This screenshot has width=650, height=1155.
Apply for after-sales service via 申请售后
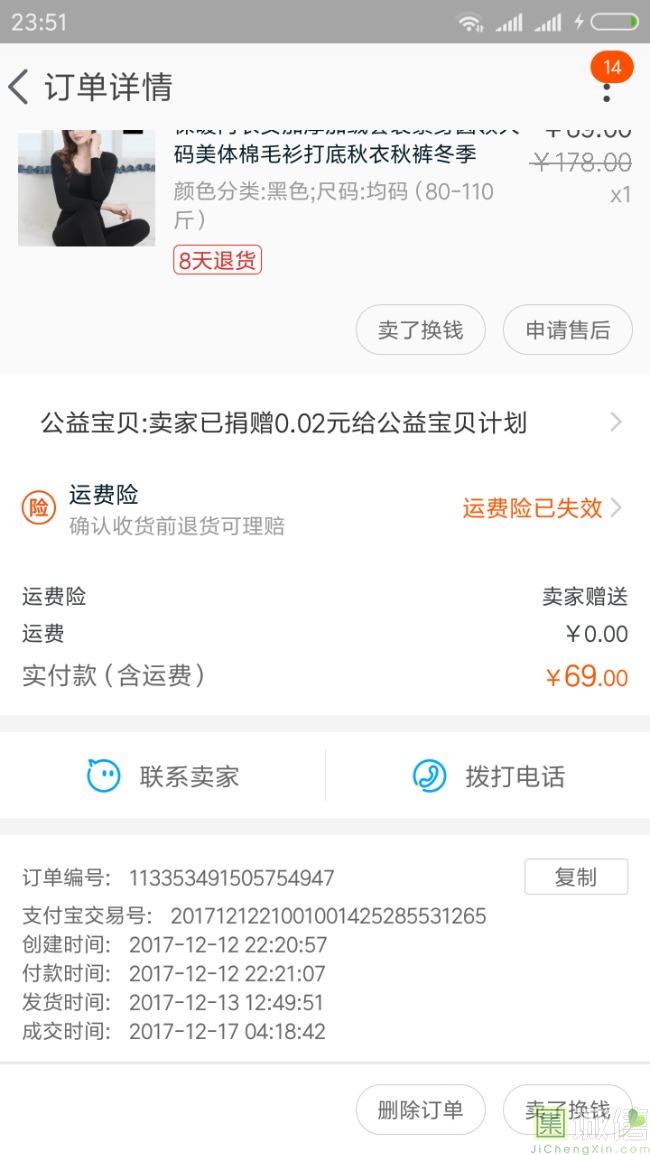point(567,330)
